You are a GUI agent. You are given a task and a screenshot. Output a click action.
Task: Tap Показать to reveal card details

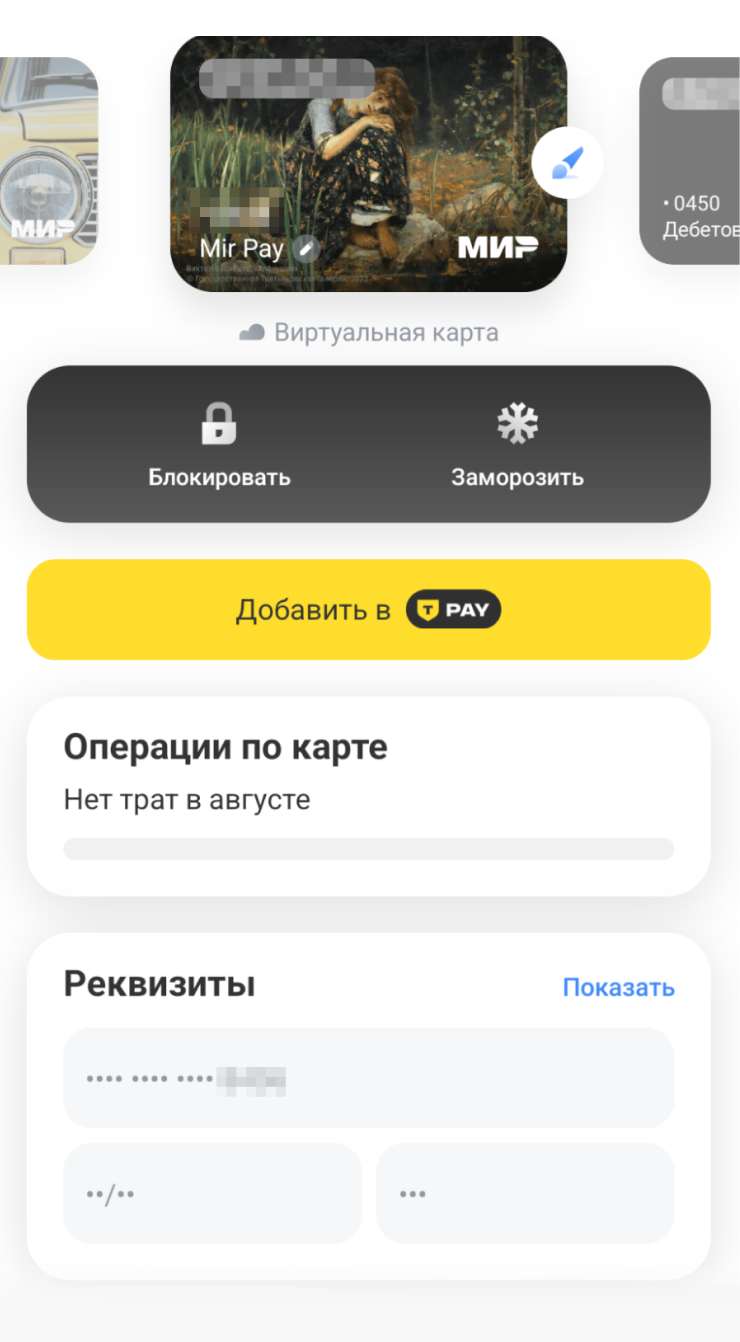tap(618, 988)
